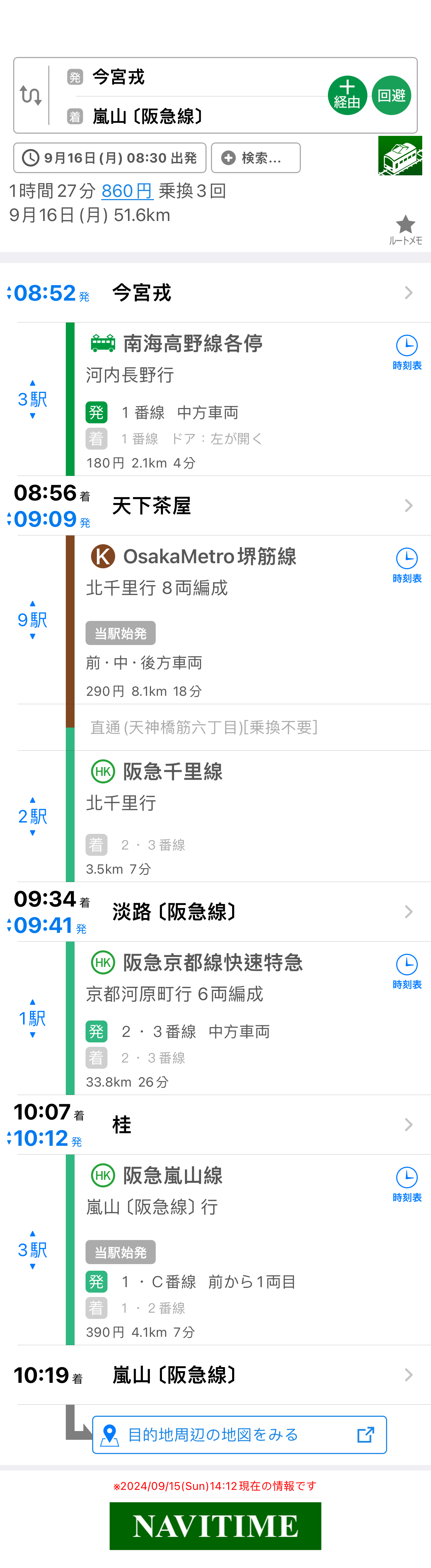Show timetable for 南海高野線各停

click(407, 352)
